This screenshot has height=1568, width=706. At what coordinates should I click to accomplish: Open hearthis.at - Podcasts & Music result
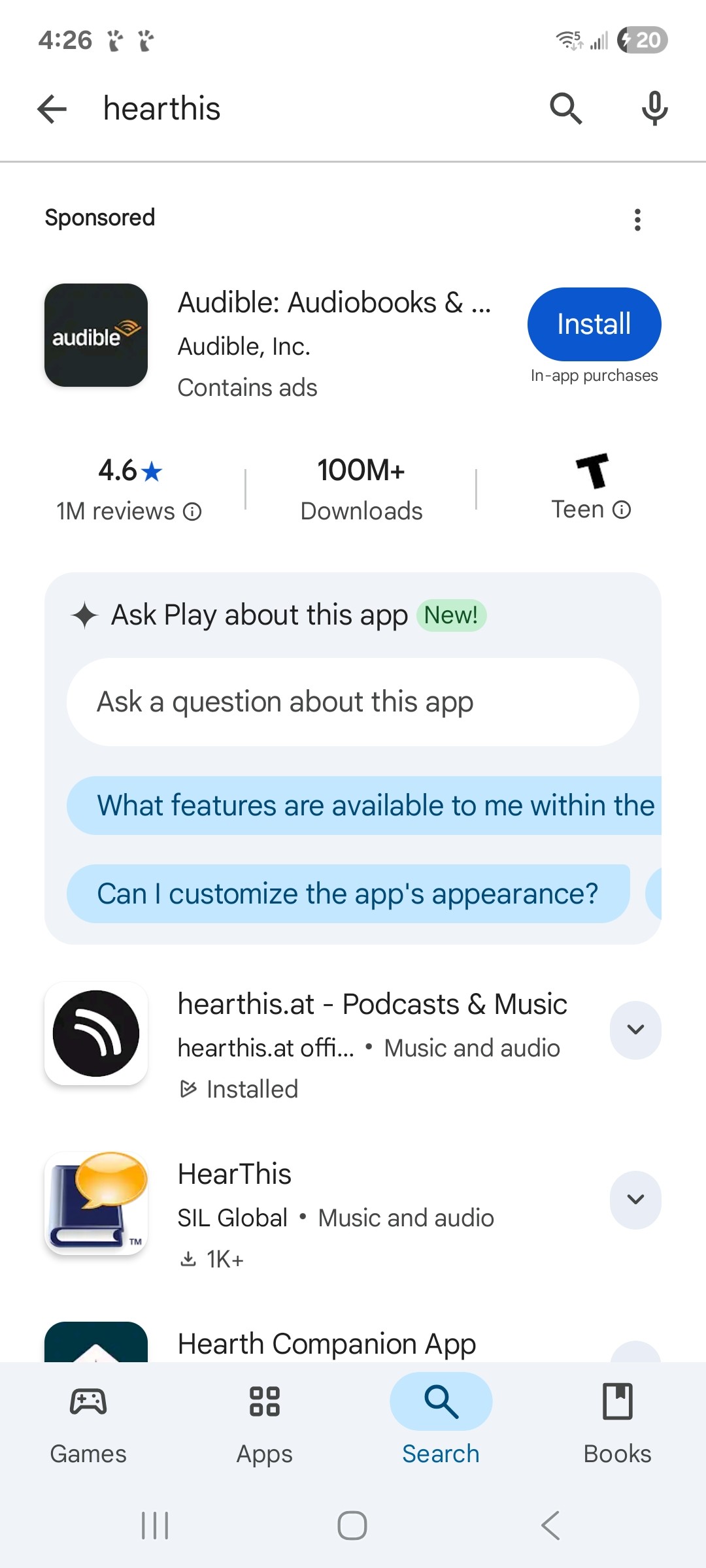(x=373, y=1004)
